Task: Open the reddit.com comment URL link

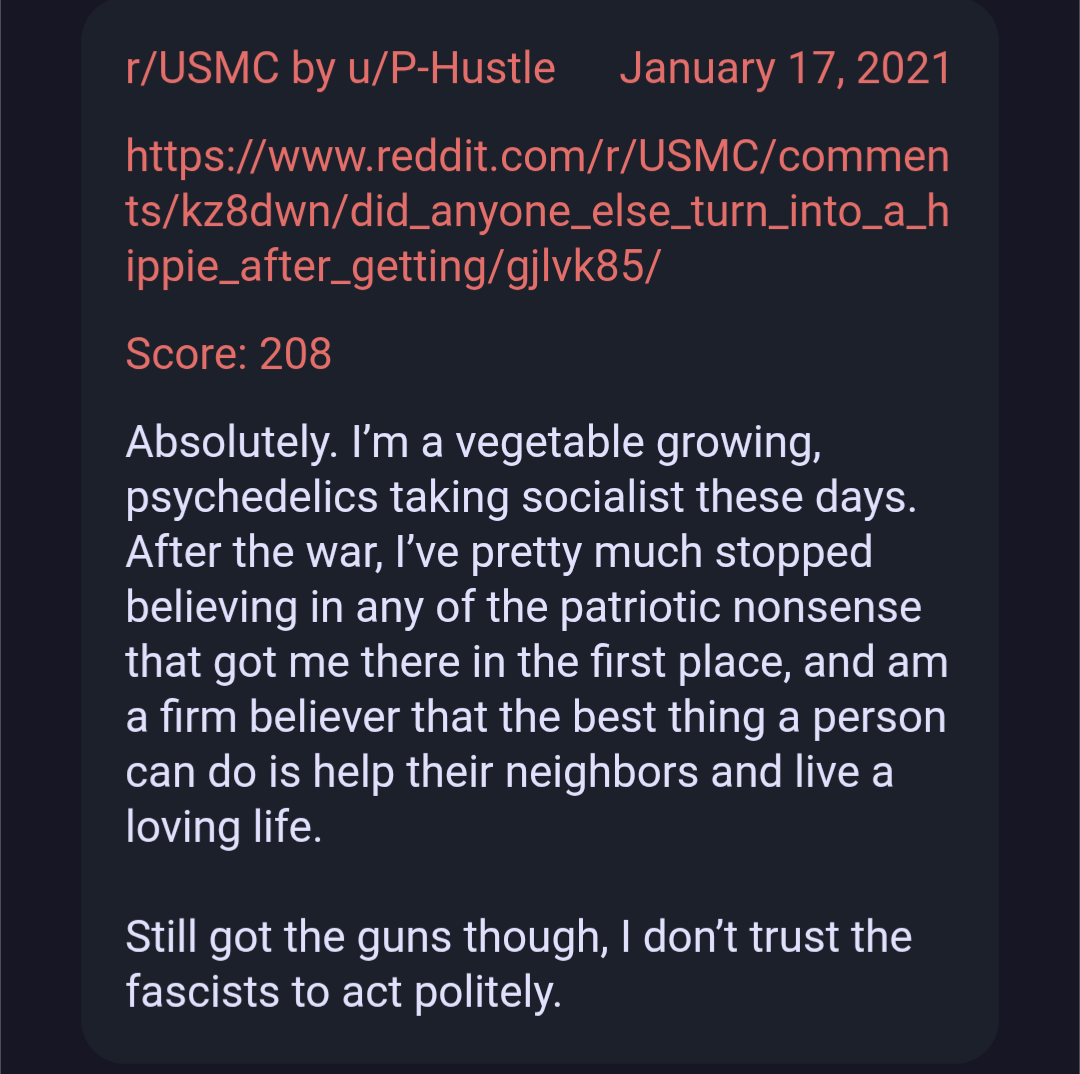Action: coord(537,213)
